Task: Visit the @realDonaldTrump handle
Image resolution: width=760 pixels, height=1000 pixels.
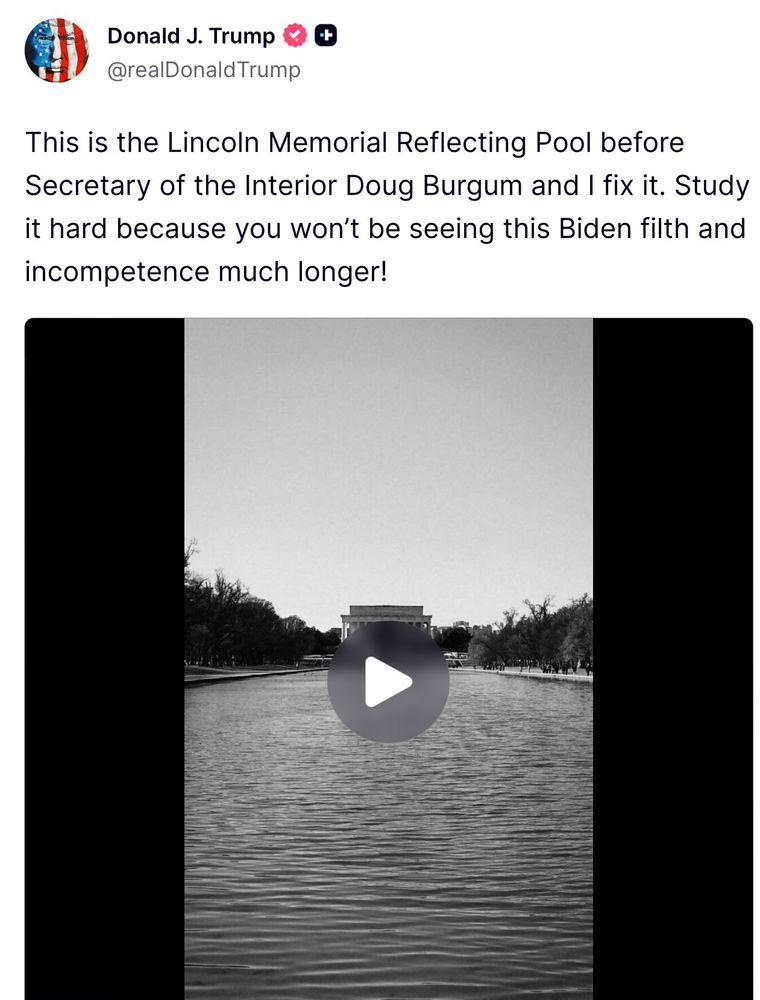Action: coord(203,70)
